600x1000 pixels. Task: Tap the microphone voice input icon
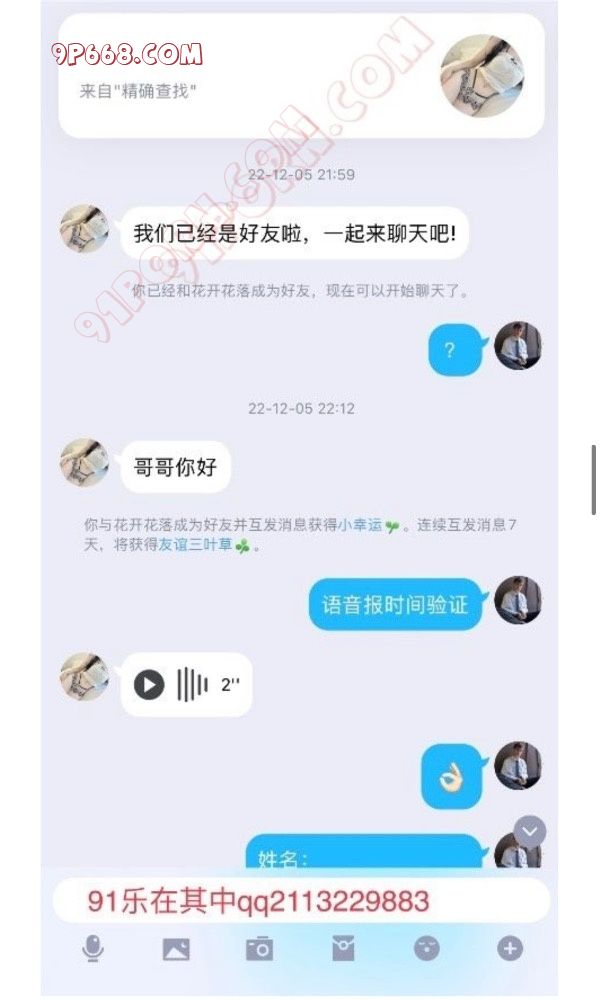(x=93, y=948)
